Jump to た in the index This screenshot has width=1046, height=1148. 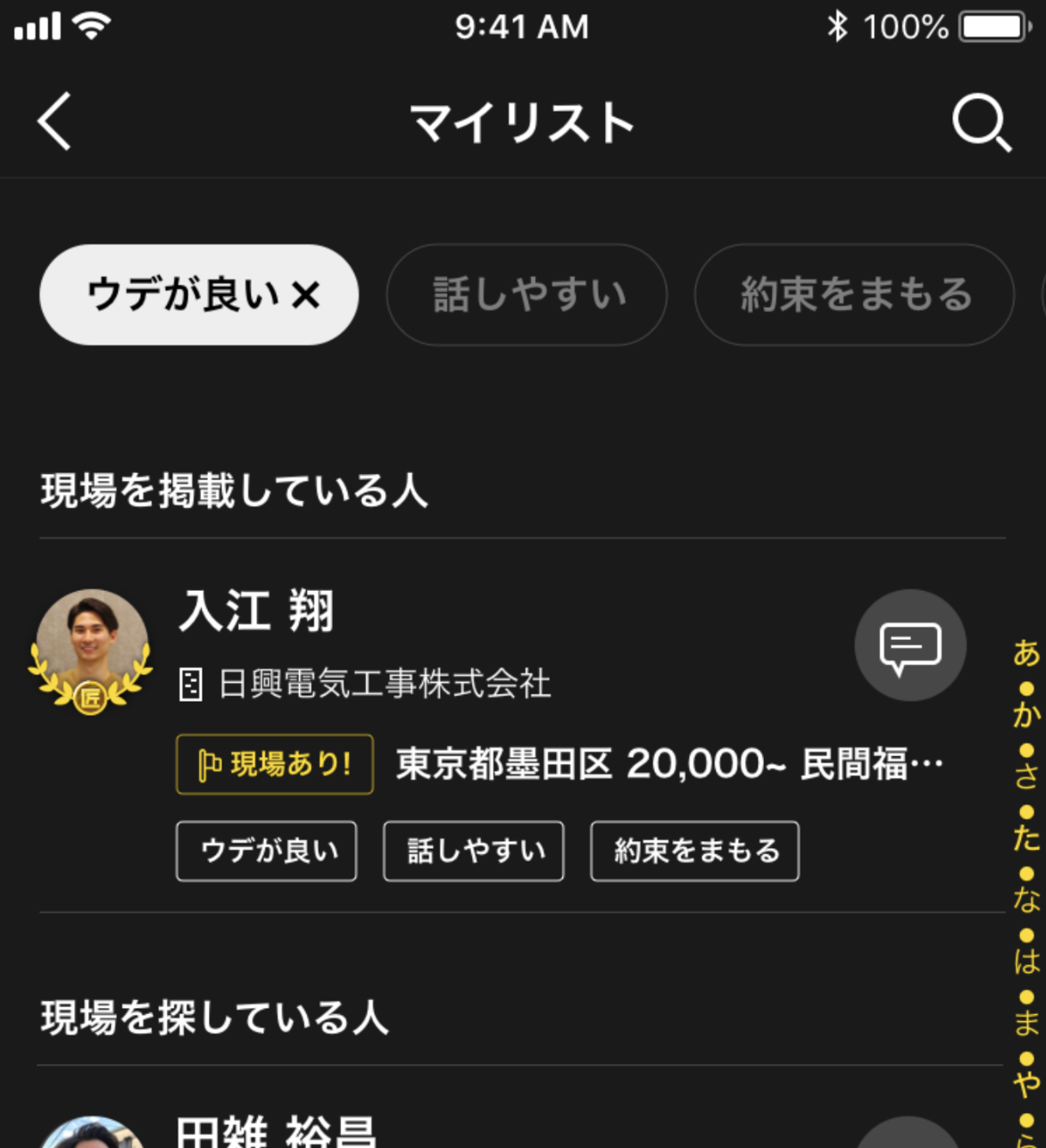click(x=1025, y=838)
